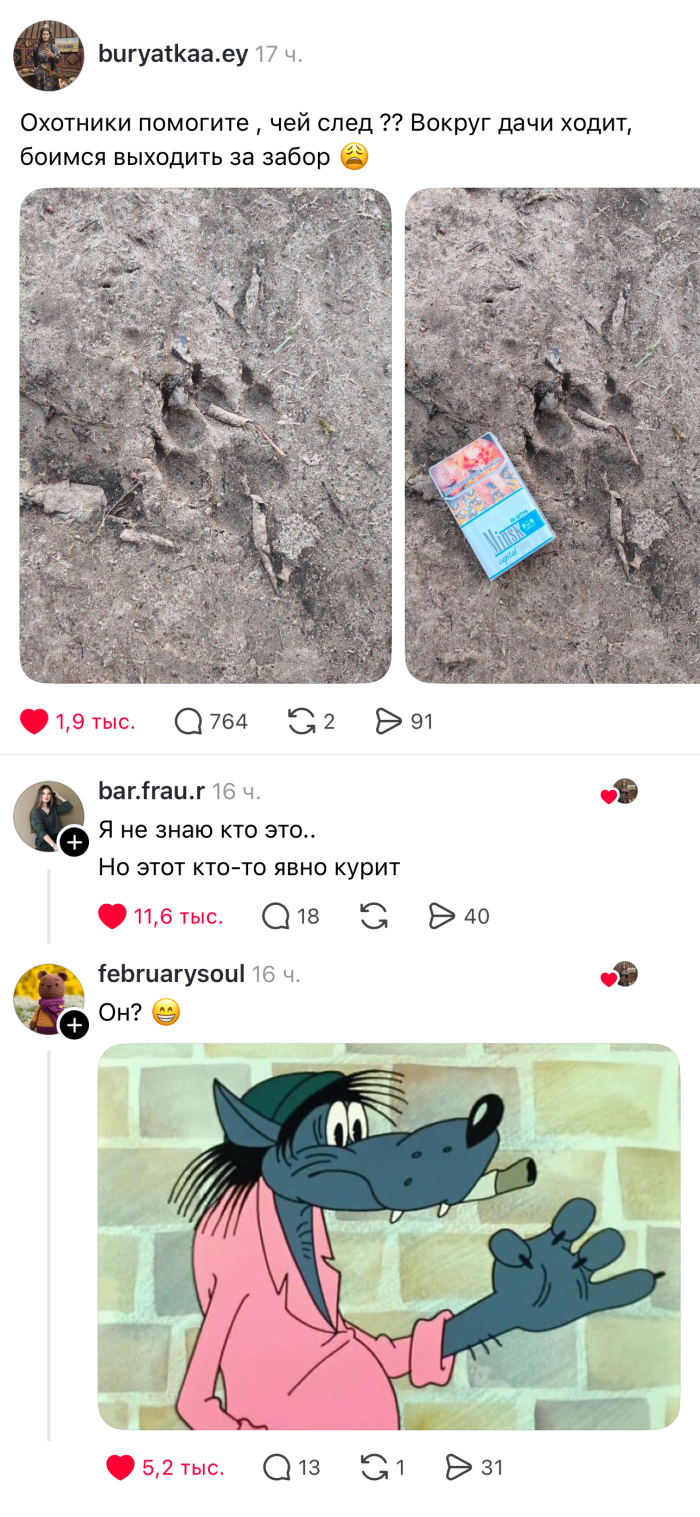Image resolution: width=700 pixels, height=1517 pixels.
Task: Repost buryatkaa.ey's post
Action: [301, 721]
